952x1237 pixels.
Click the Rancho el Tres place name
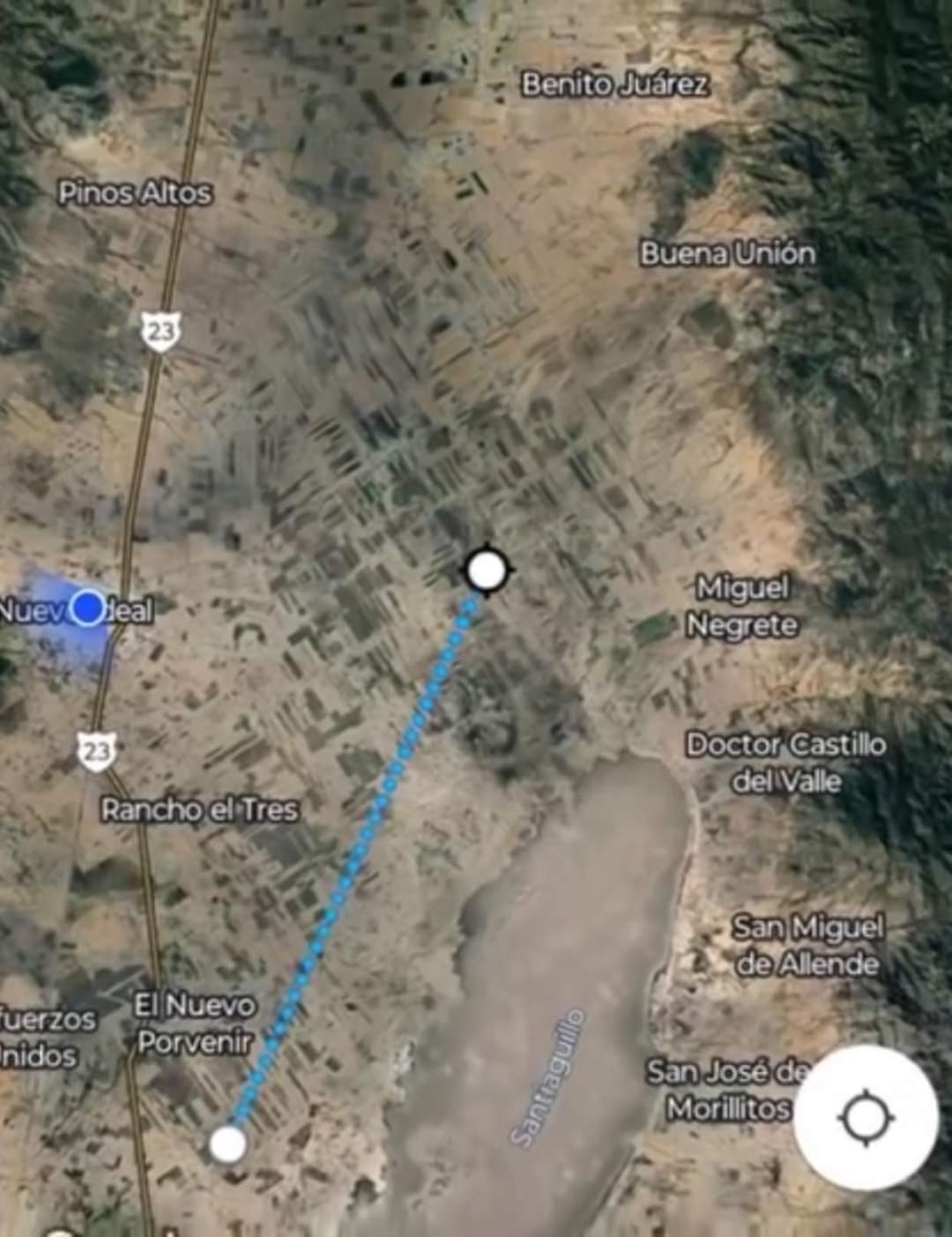(201, 809)
